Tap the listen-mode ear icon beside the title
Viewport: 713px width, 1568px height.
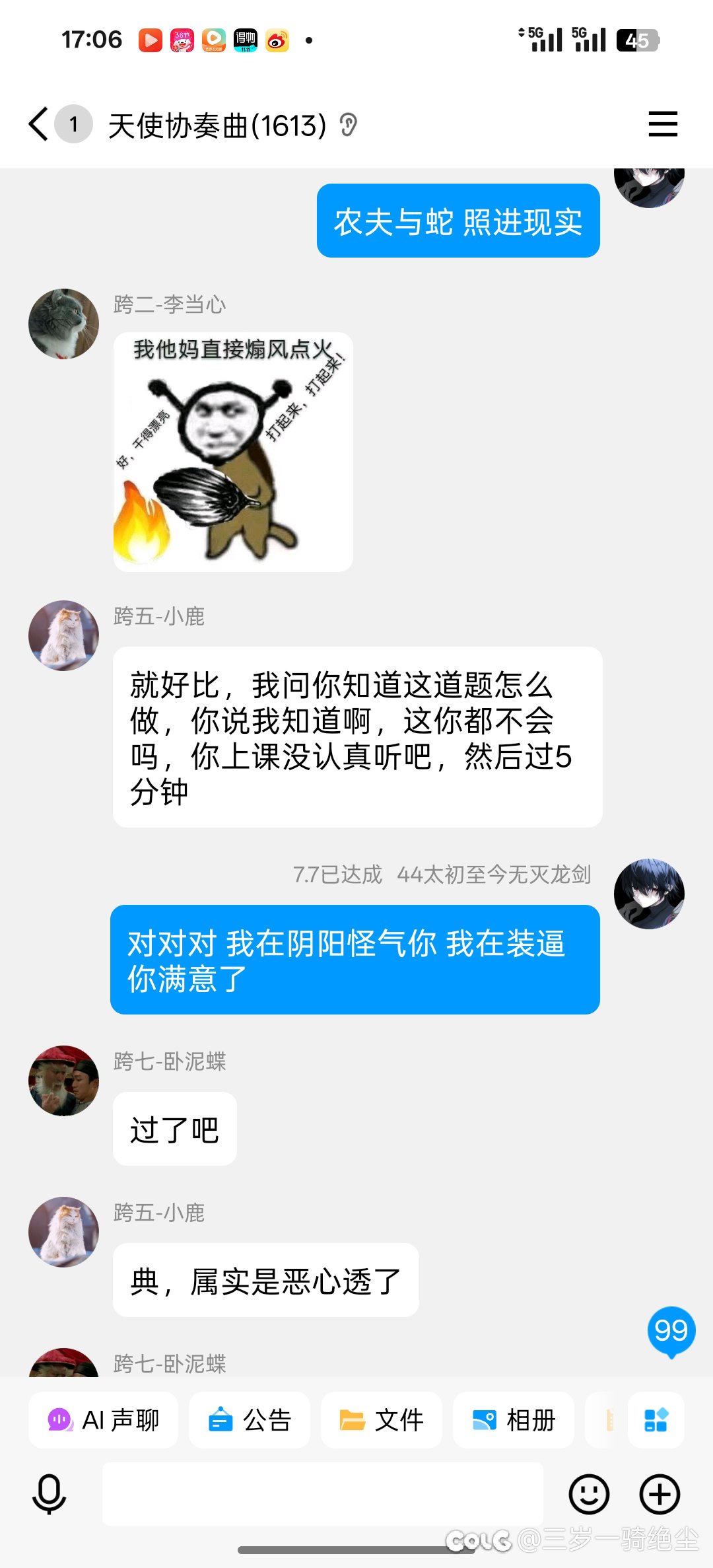click(x=349, y=124)
